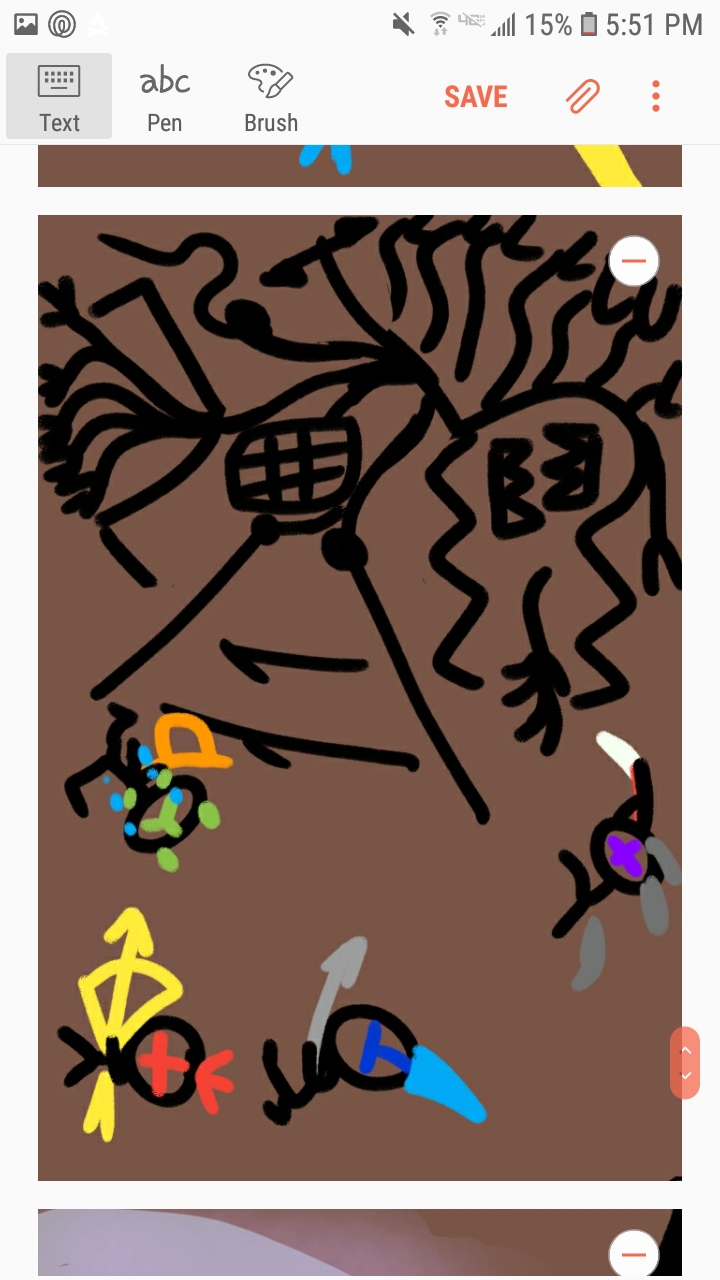
Task: Remove the brown drawing image
Action: click(634, 261)
